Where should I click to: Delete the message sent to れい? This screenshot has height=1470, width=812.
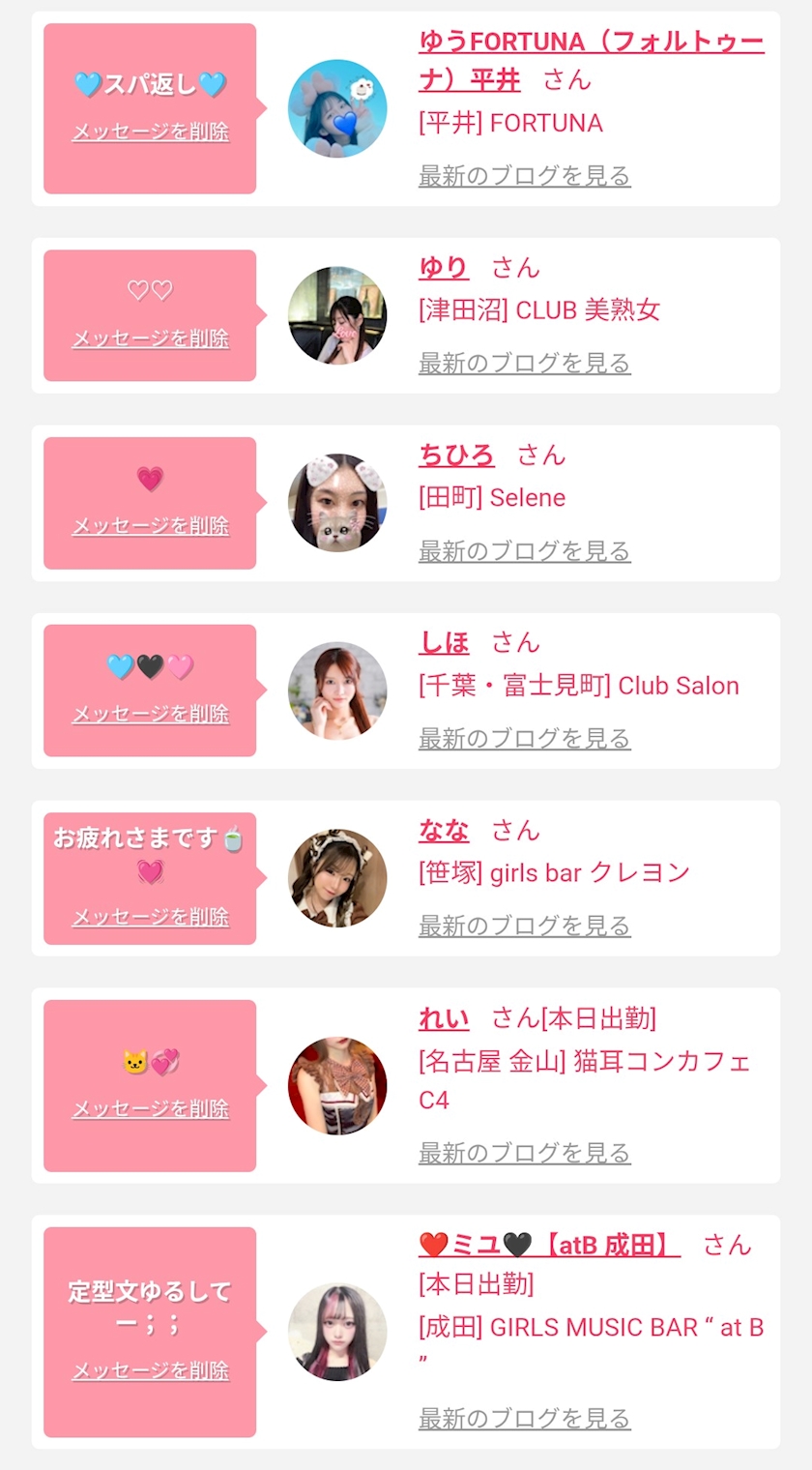(150, 1109)
